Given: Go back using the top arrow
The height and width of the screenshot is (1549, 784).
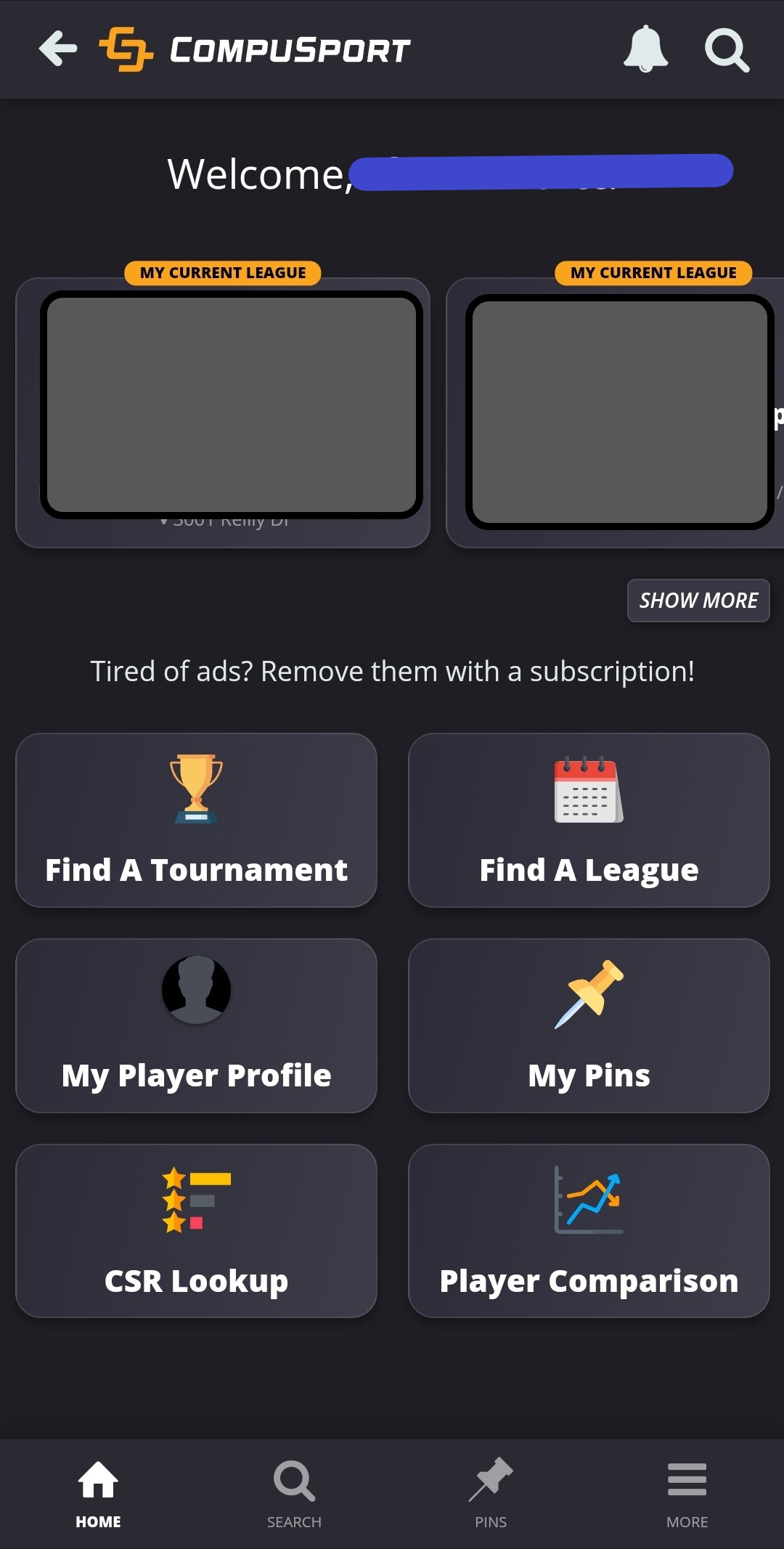Looking at the screenshot, I should tap(58, 49).
